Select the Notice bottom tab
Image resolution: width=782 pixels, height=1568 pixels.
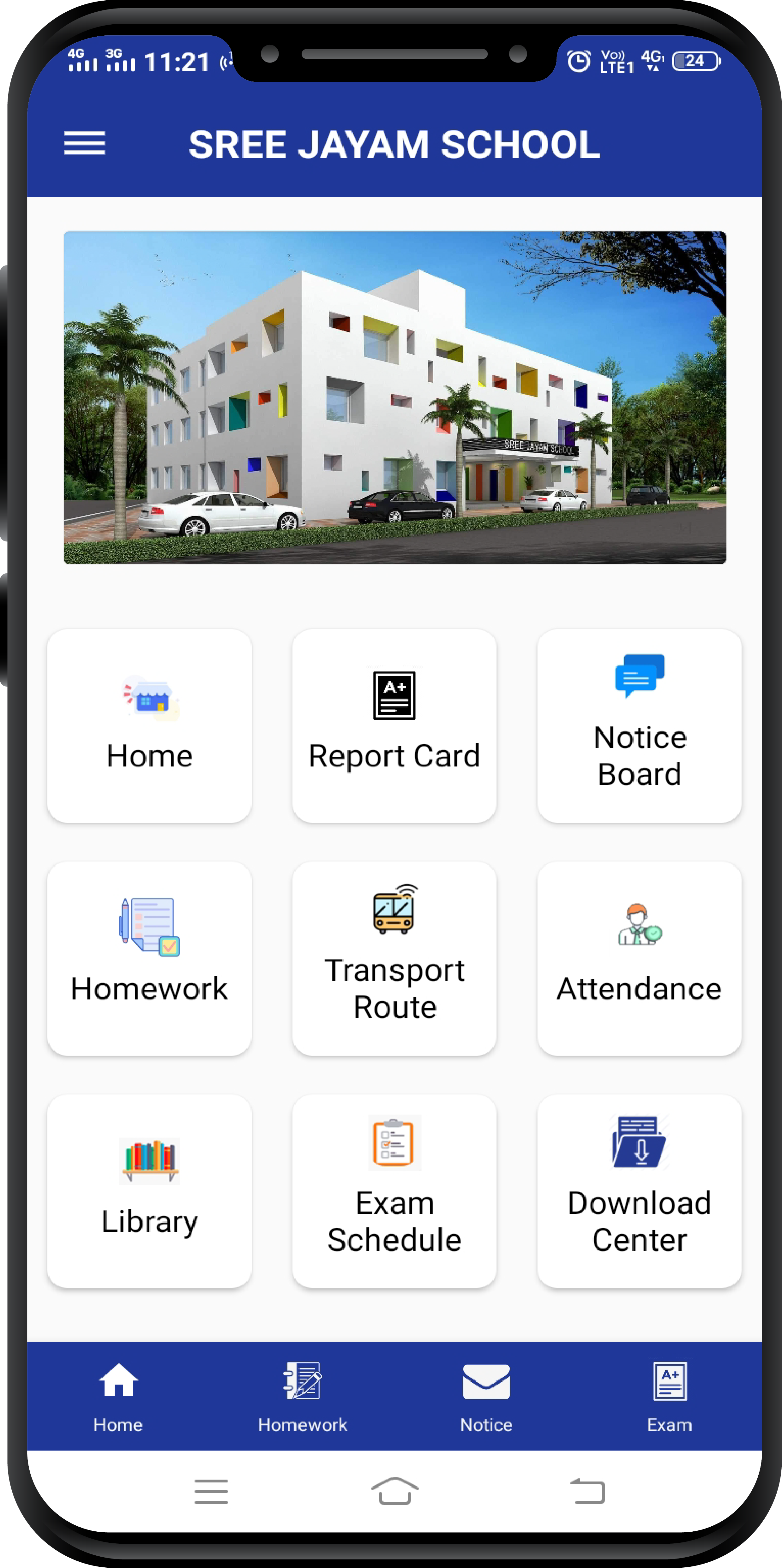(485, 1395)
